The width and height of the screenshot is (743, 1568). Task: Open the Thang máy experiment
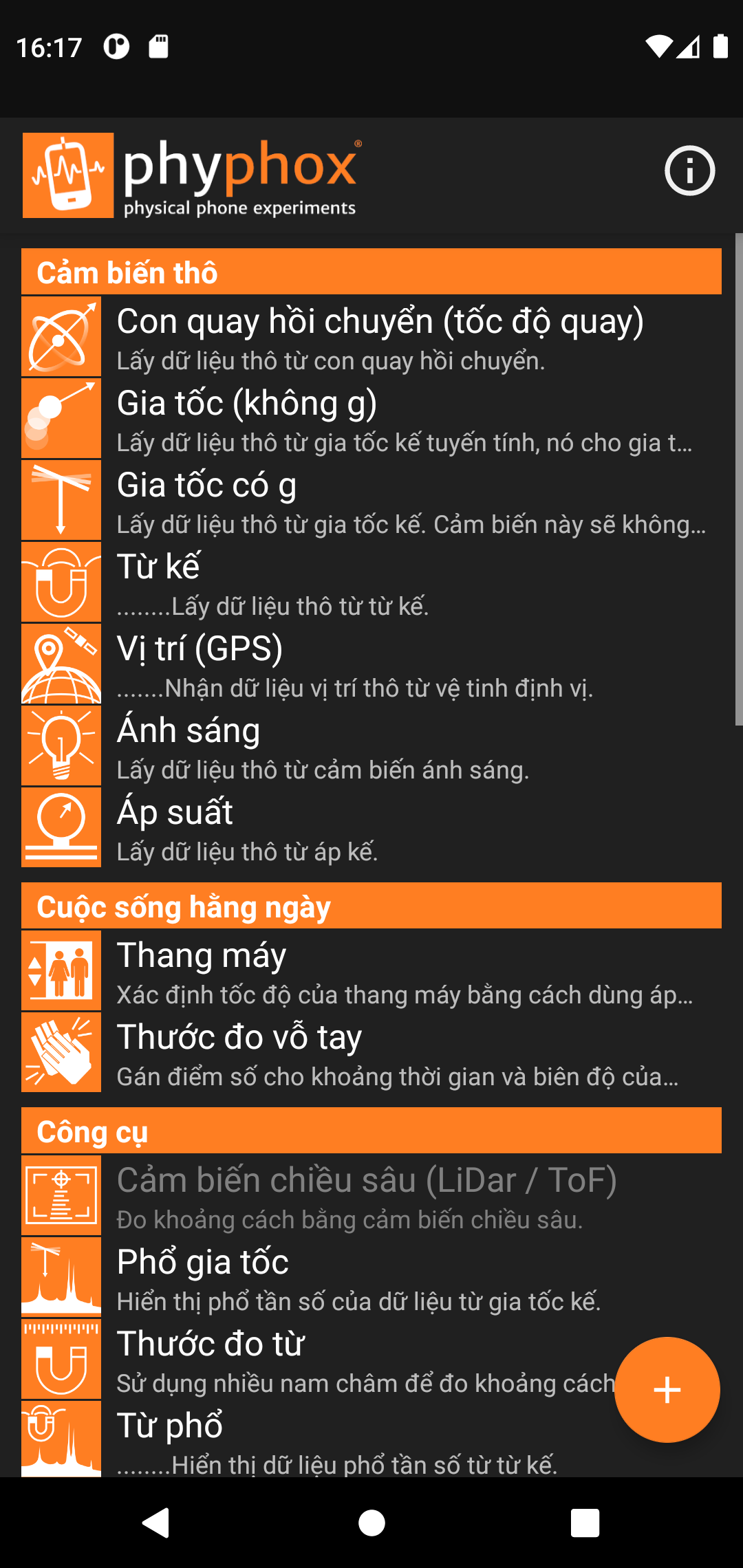[x=371, y=971]
